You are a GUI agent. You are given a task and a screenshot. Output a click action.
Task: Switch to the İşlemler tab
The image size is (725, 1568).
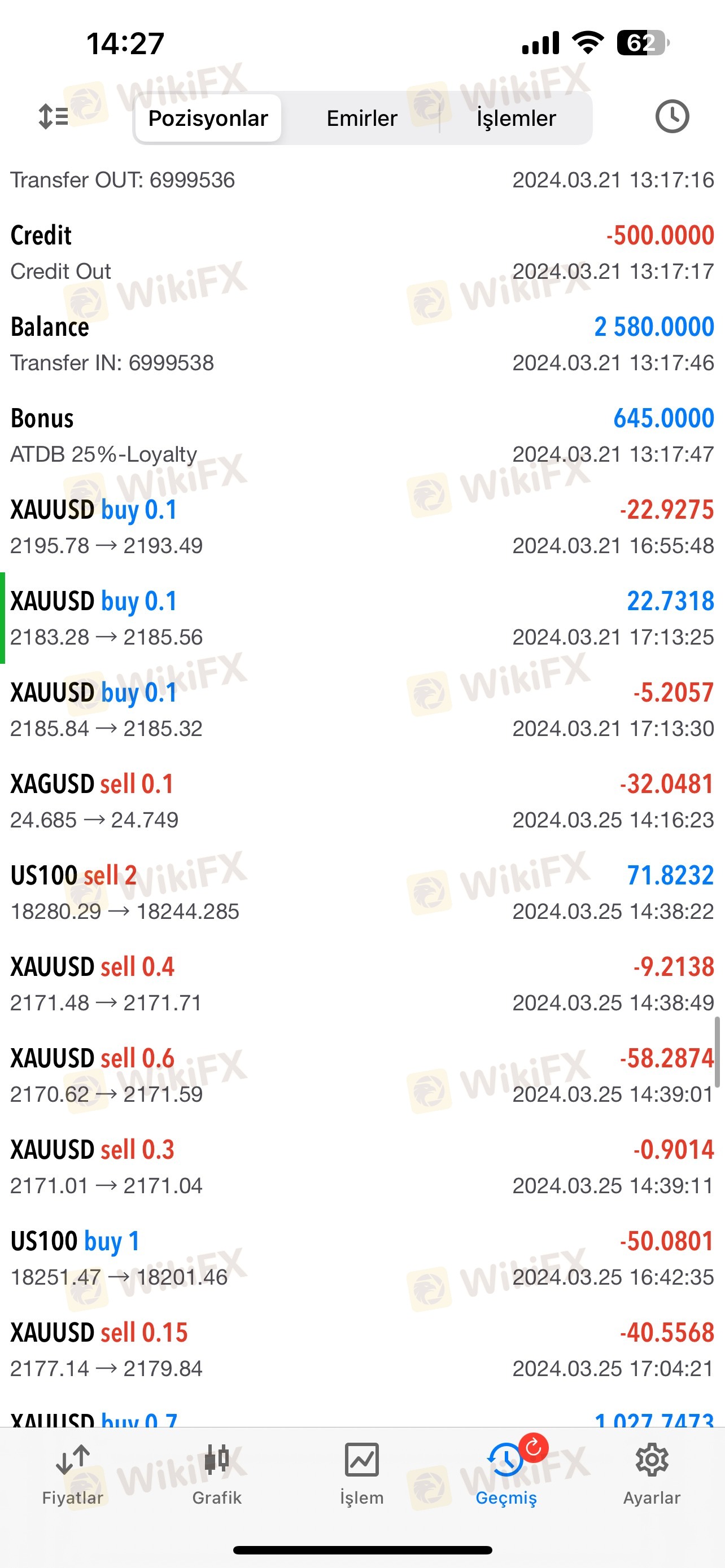point(516,118)
